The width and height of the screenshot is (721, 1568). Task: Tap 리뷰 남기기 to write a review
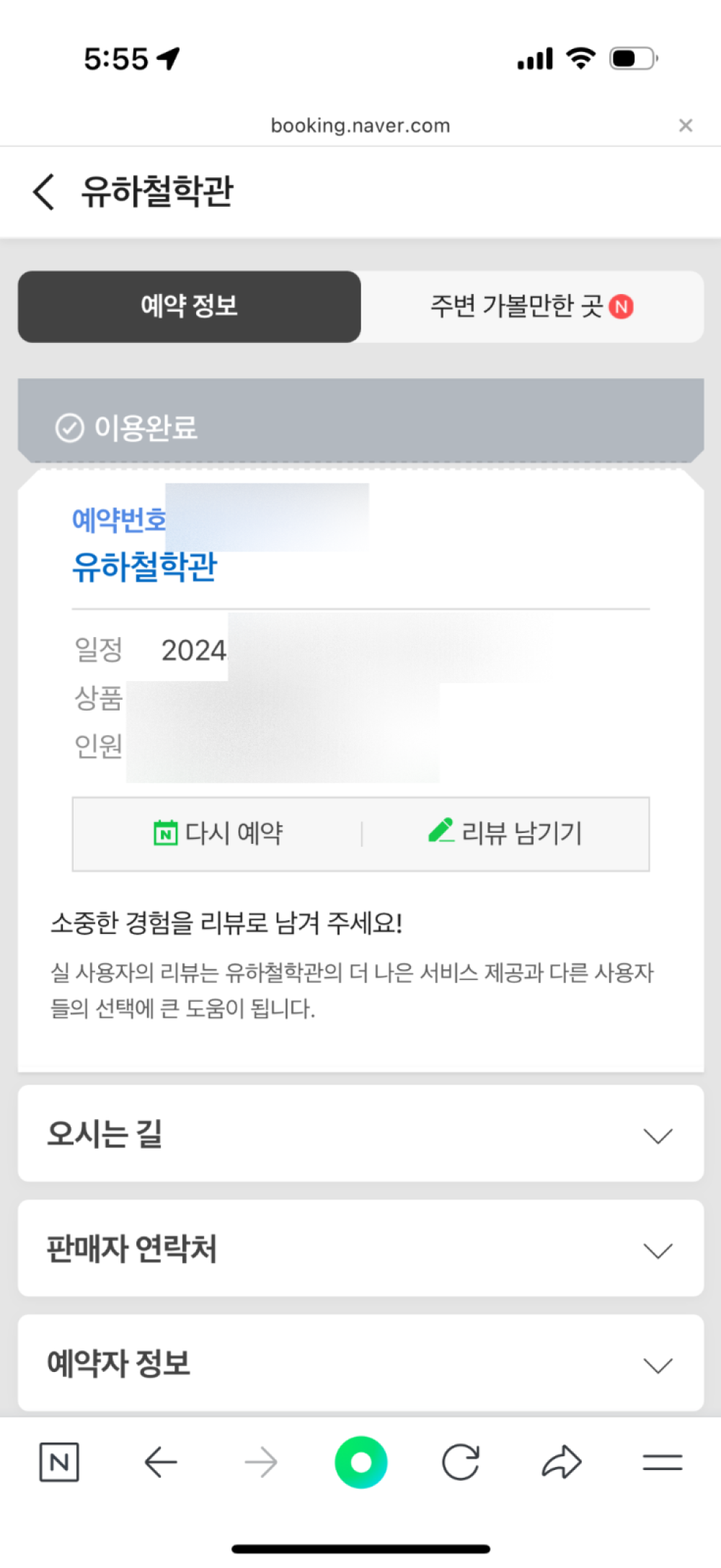(505, 833)
